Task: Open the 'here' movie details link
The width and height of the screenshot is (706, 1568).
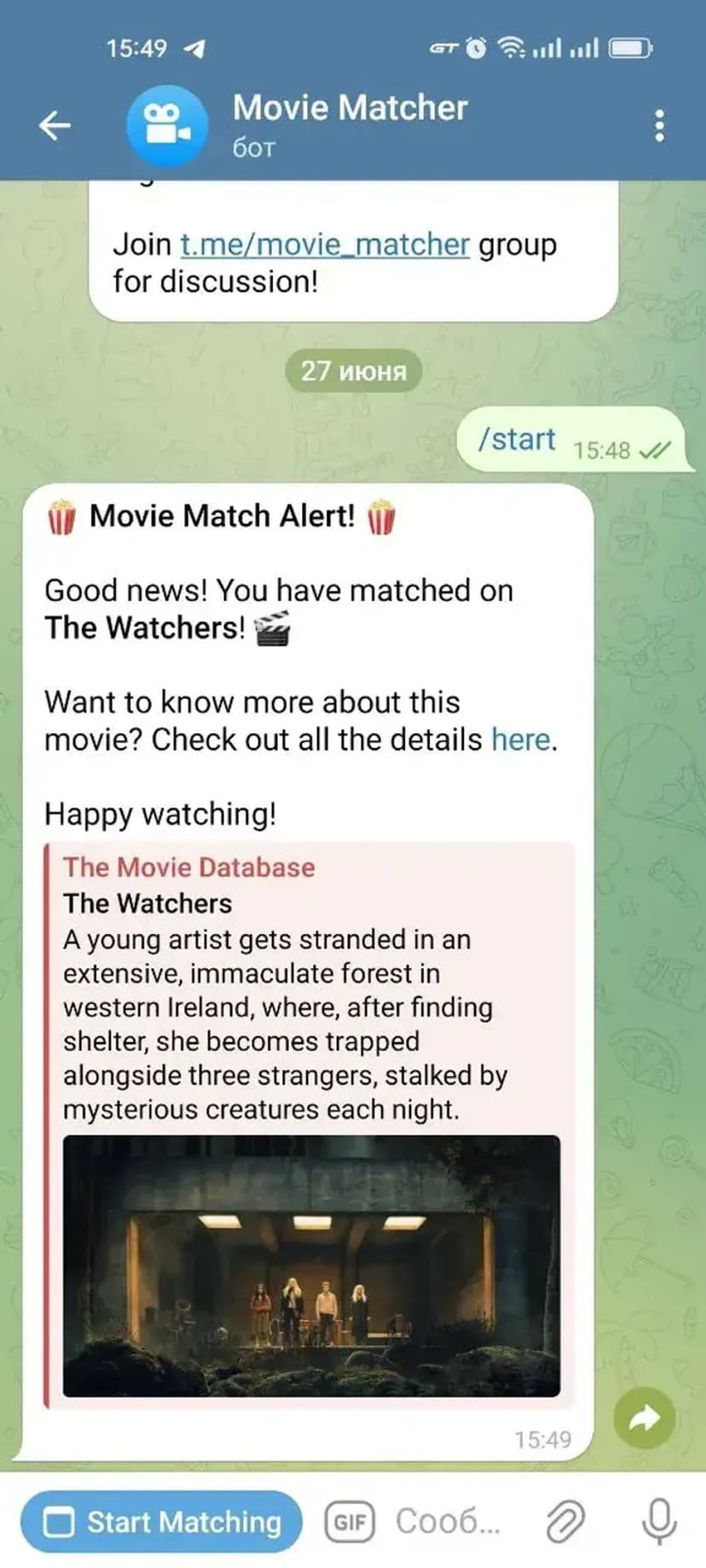Action: (x=520, y=740)
